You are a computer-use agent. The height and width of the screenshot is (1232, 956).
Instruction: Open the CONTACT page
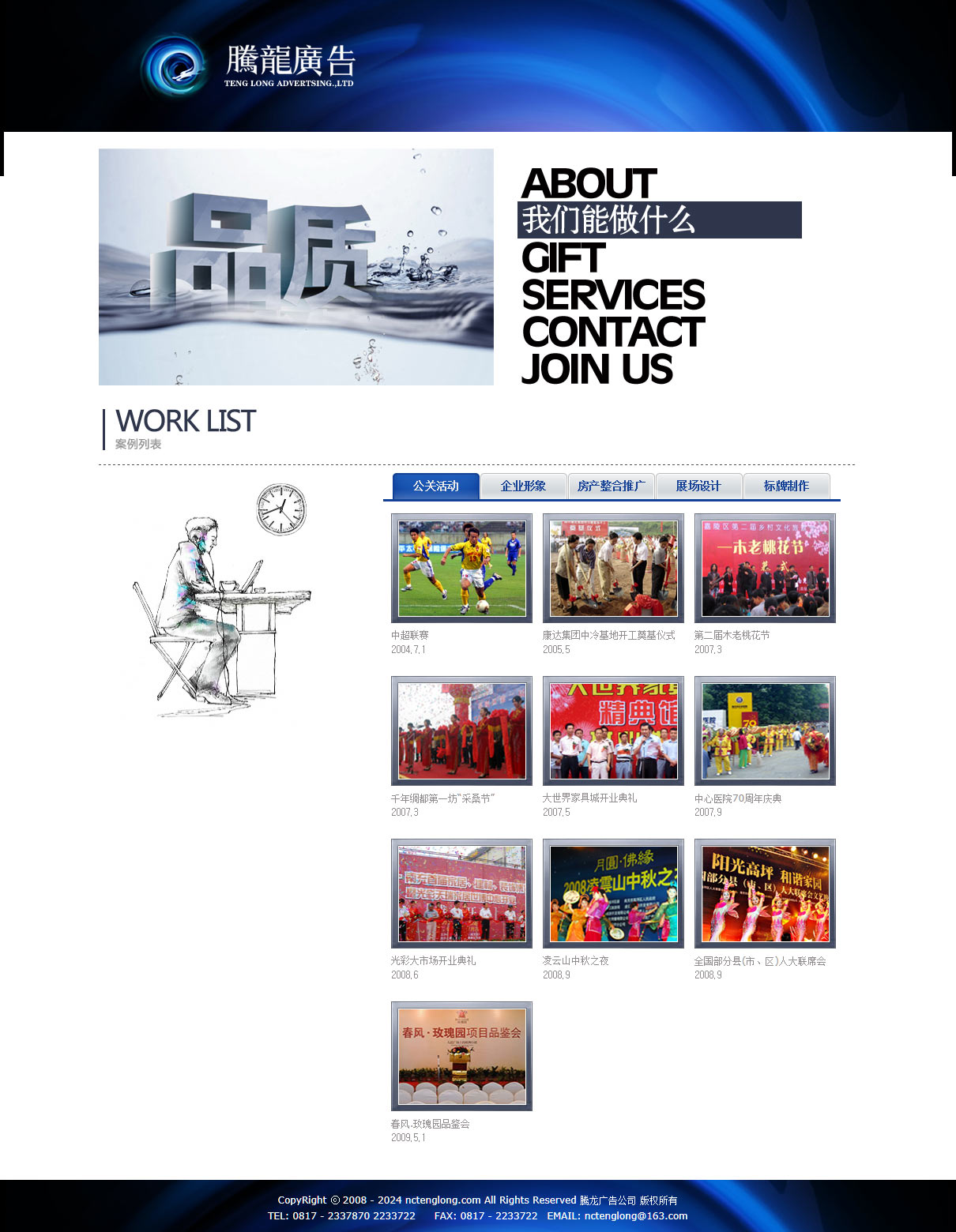point(613,332)
